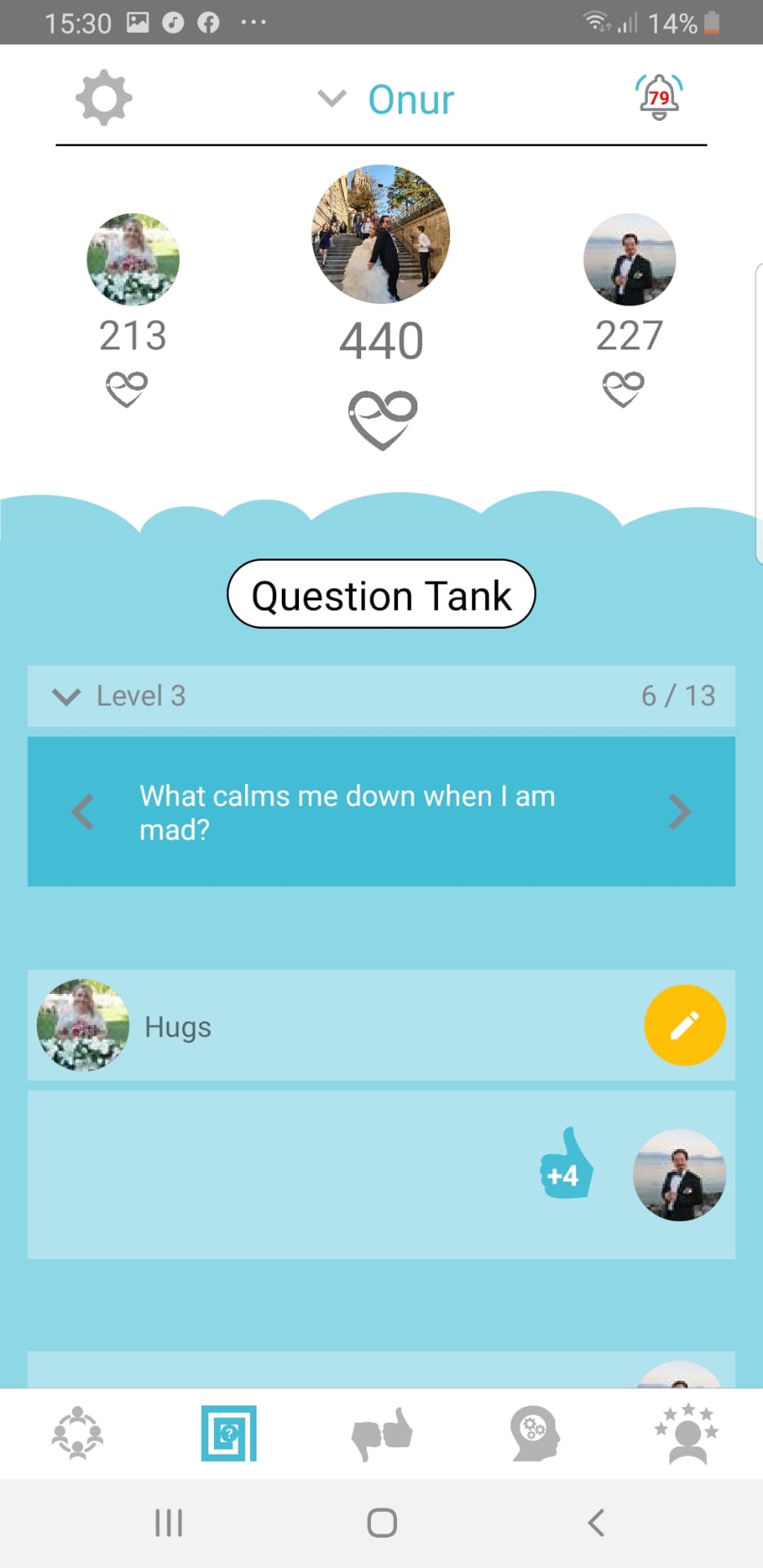Open the Question Tank header label
The width and height of the screenshot is (763, 1568).
pyautogui.click(x=381, y=595)
